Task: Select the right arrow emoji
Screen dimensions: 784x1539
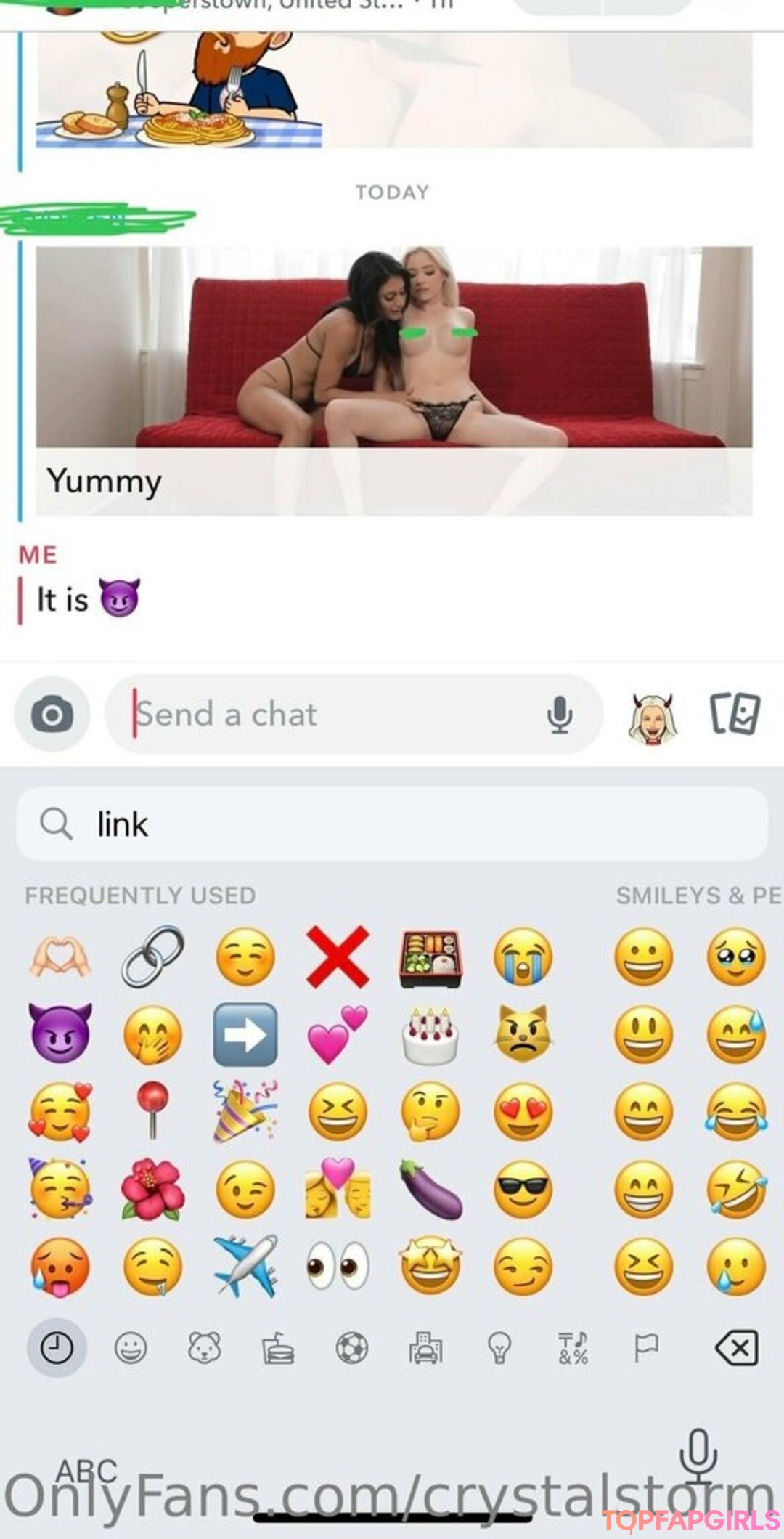Action: tap(245, 1034)
